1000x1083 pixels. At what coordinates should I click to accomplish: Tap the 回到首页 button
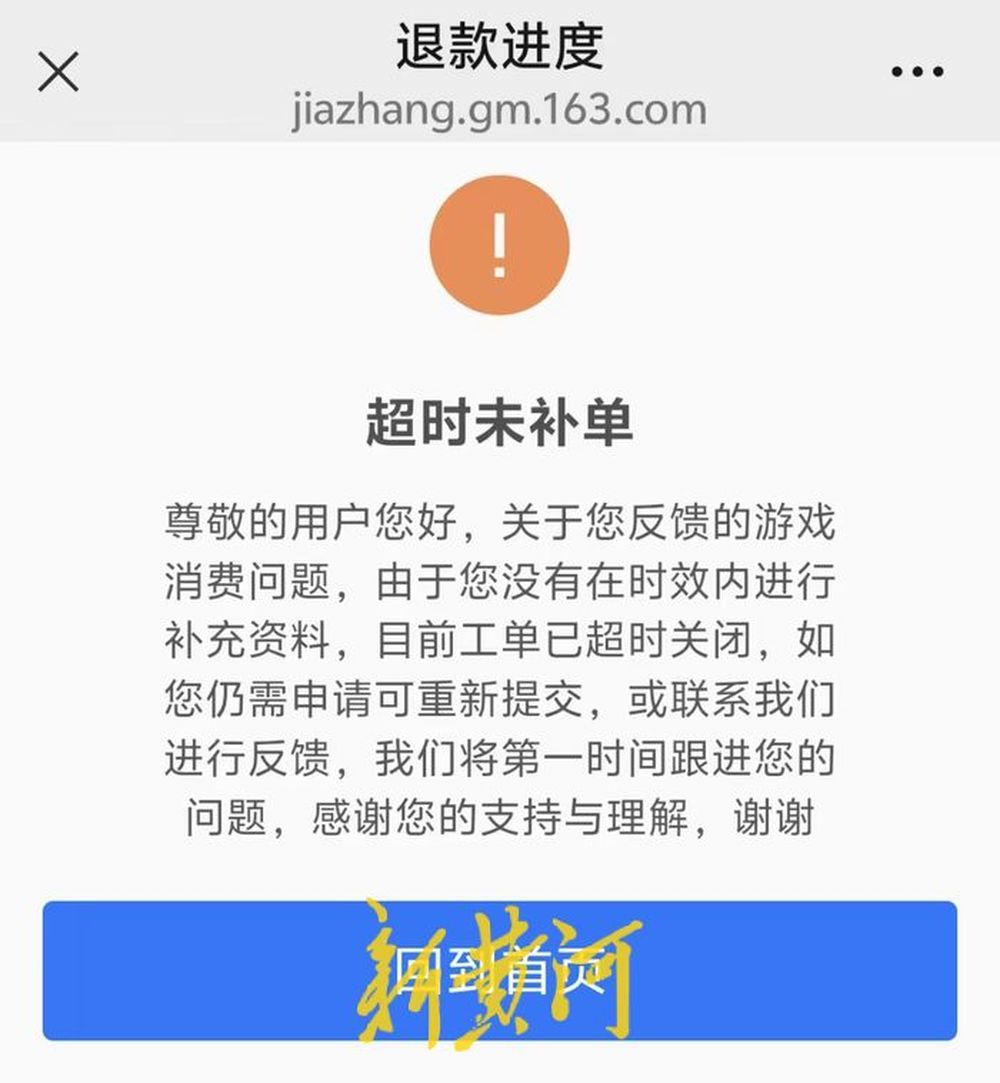(499, 970)
